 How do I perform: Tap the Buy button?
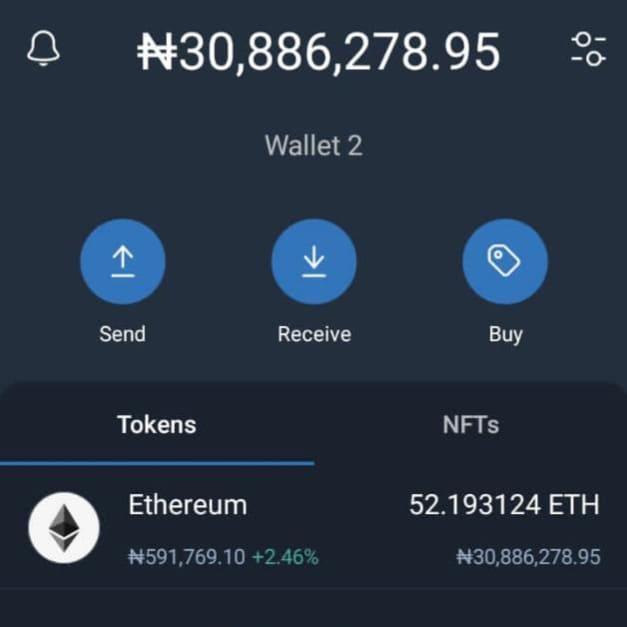tap(505, 262)
